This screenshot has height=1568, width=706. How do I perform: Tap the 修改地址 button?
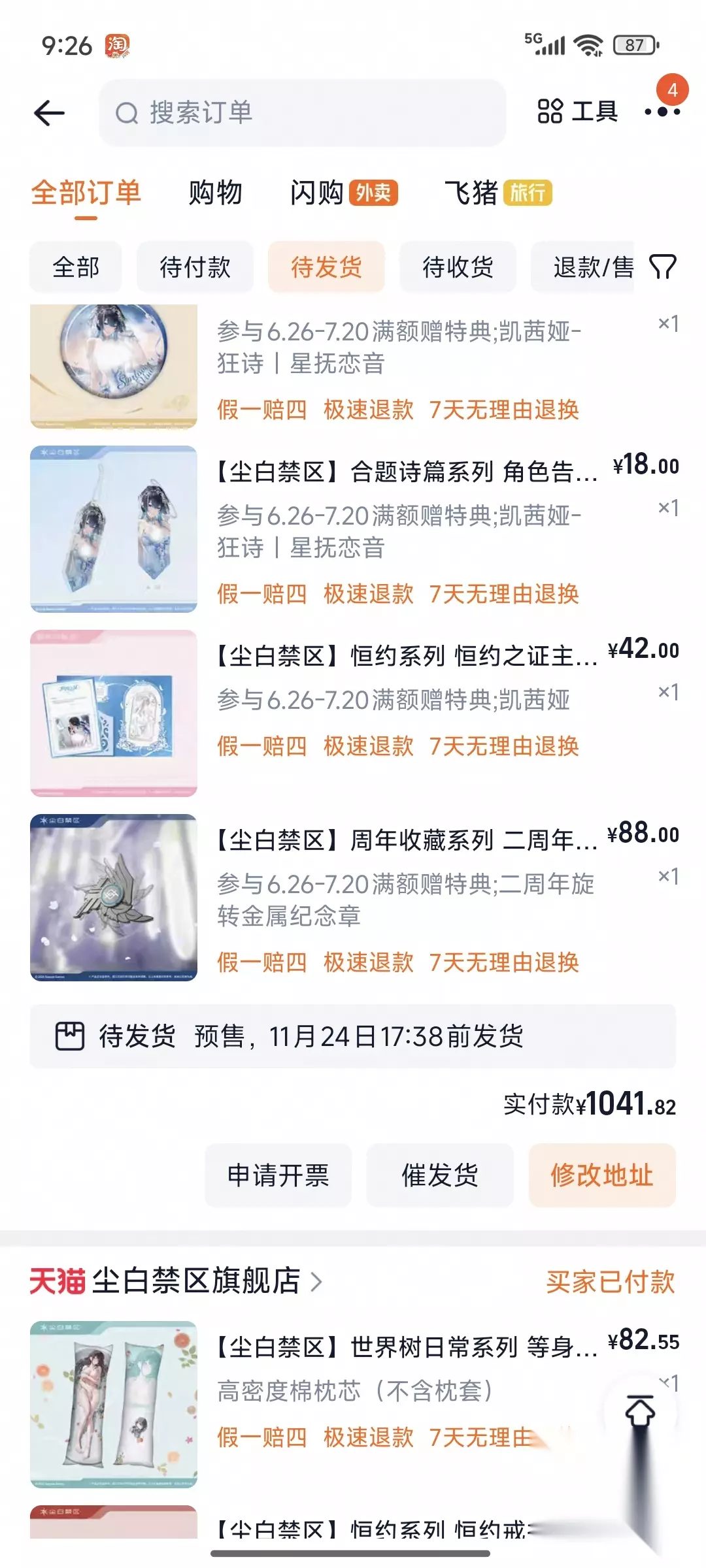602,1175
